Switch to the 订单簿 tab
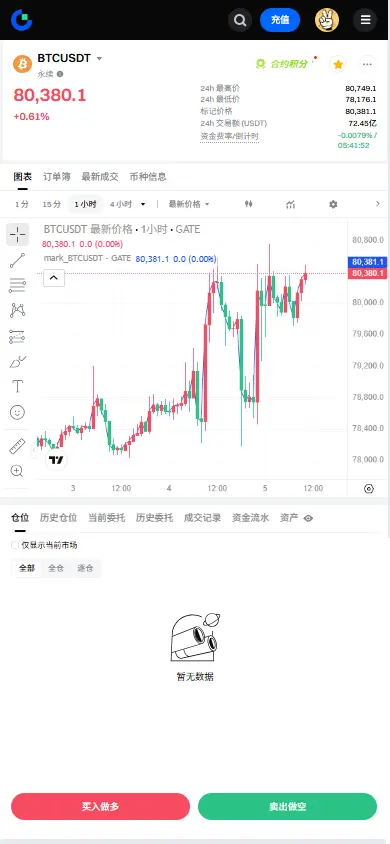Image resolution: width=390 pixels, height=844 pixels. (x=56, y=177)
